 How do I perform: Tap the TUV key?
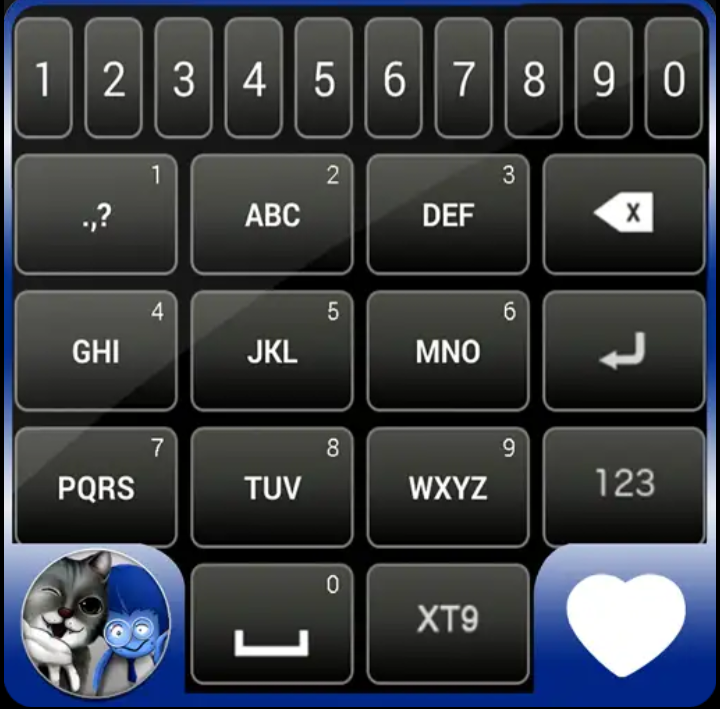(x=272, y=487)
